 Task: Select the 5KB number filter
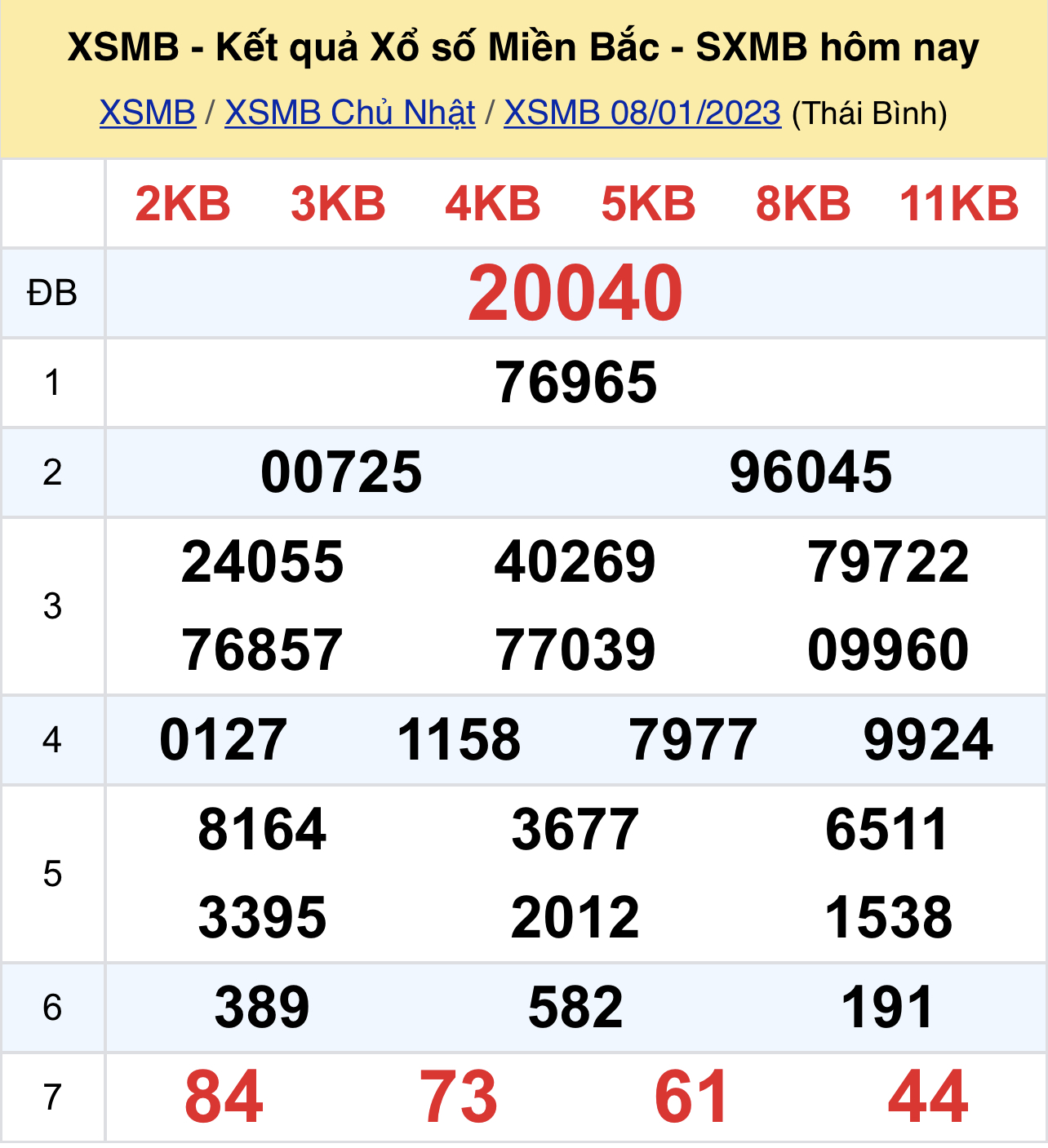click(647, 204)
